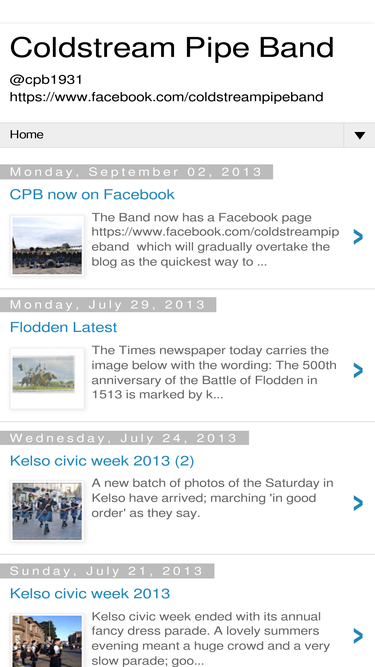This screenshot has width=375, height=667.
Task: Expand the Home page dropdown arrow
Action: click(x=359, y=135)
